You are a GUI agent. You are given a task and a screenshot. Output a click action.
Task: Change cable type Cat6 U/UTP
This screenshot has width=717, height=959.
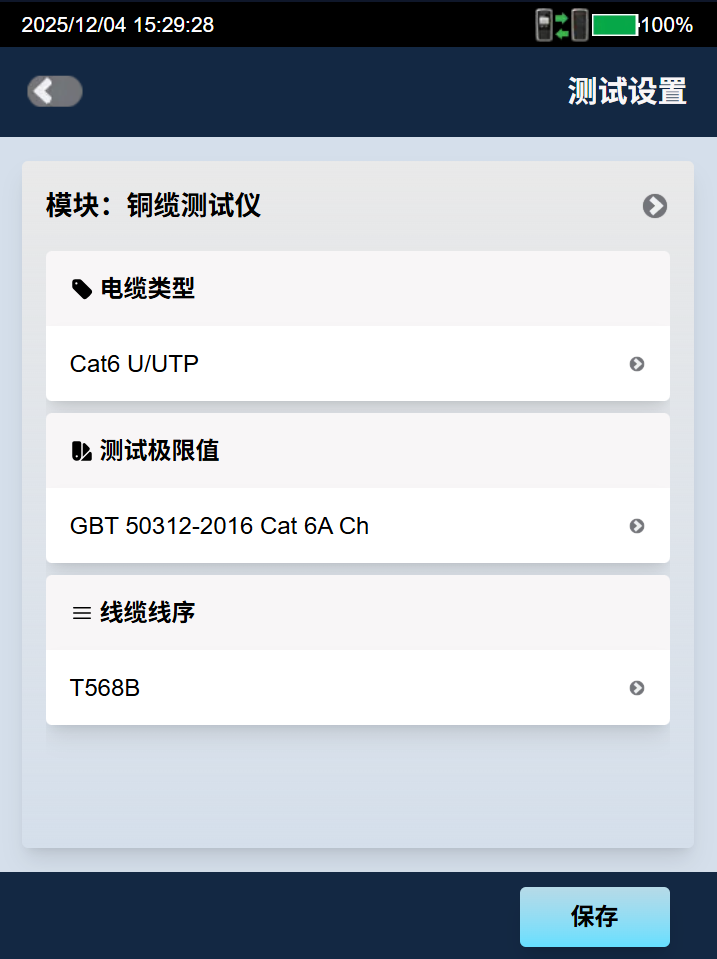[357, 364]
